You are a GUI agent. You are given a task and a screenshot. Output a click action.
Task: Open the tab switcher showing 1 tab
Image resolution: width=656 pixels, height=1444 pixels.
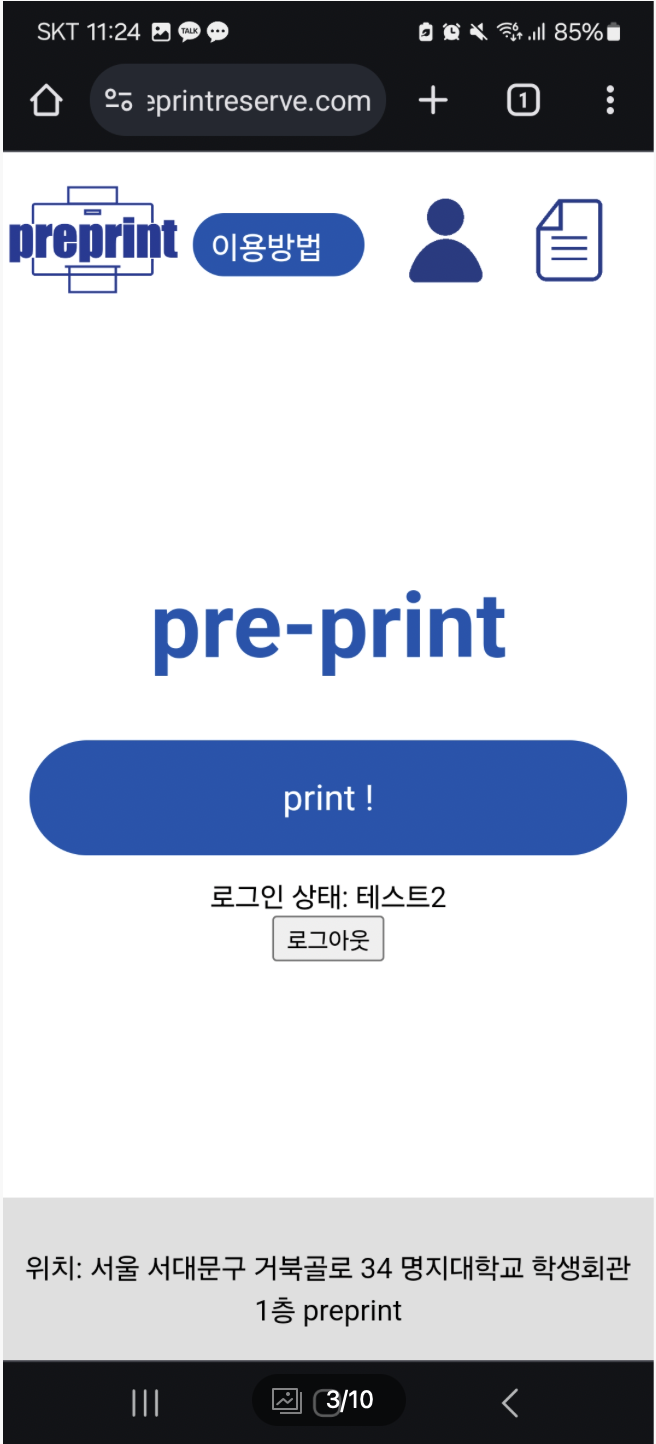(x=523, y=100)
